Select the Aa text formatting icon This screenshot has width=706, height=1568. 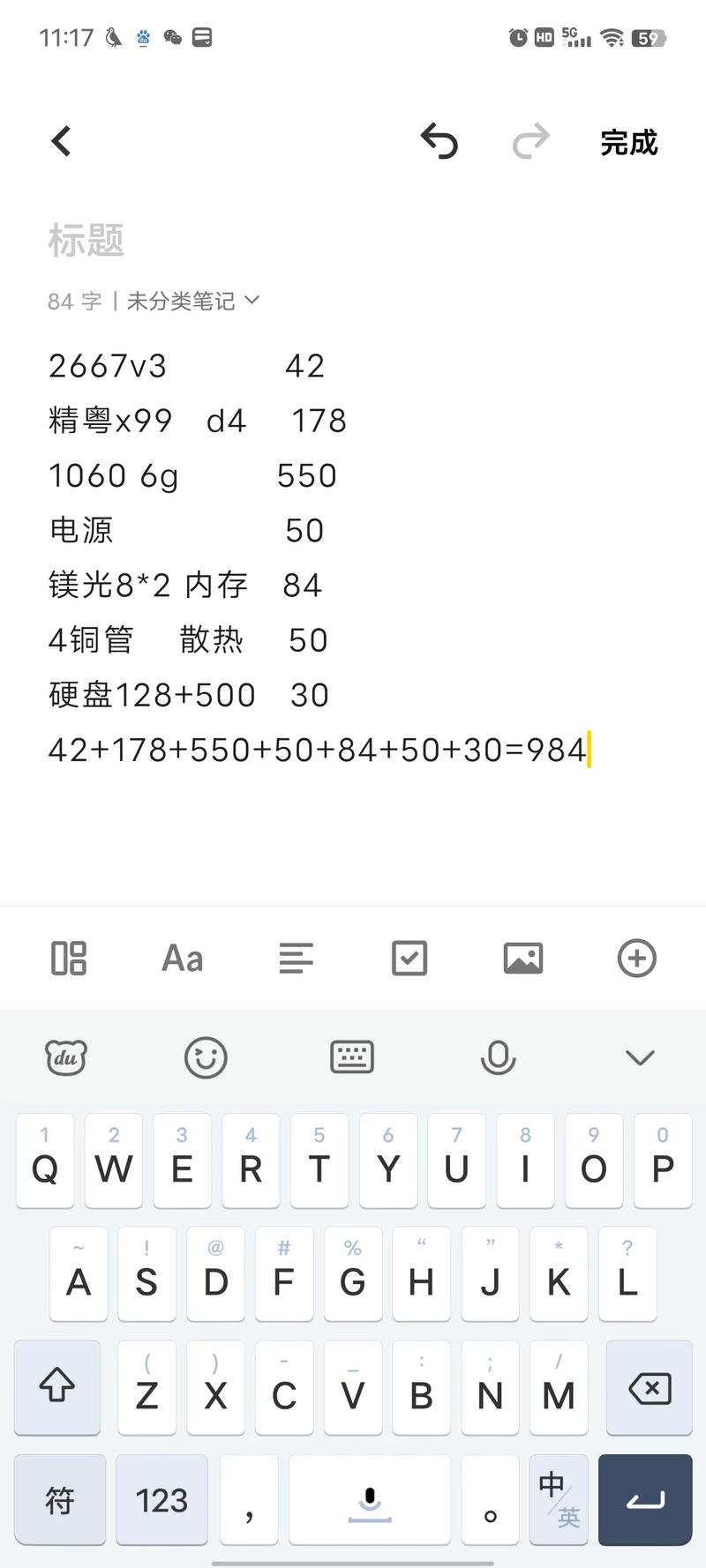tap(182, 958)
